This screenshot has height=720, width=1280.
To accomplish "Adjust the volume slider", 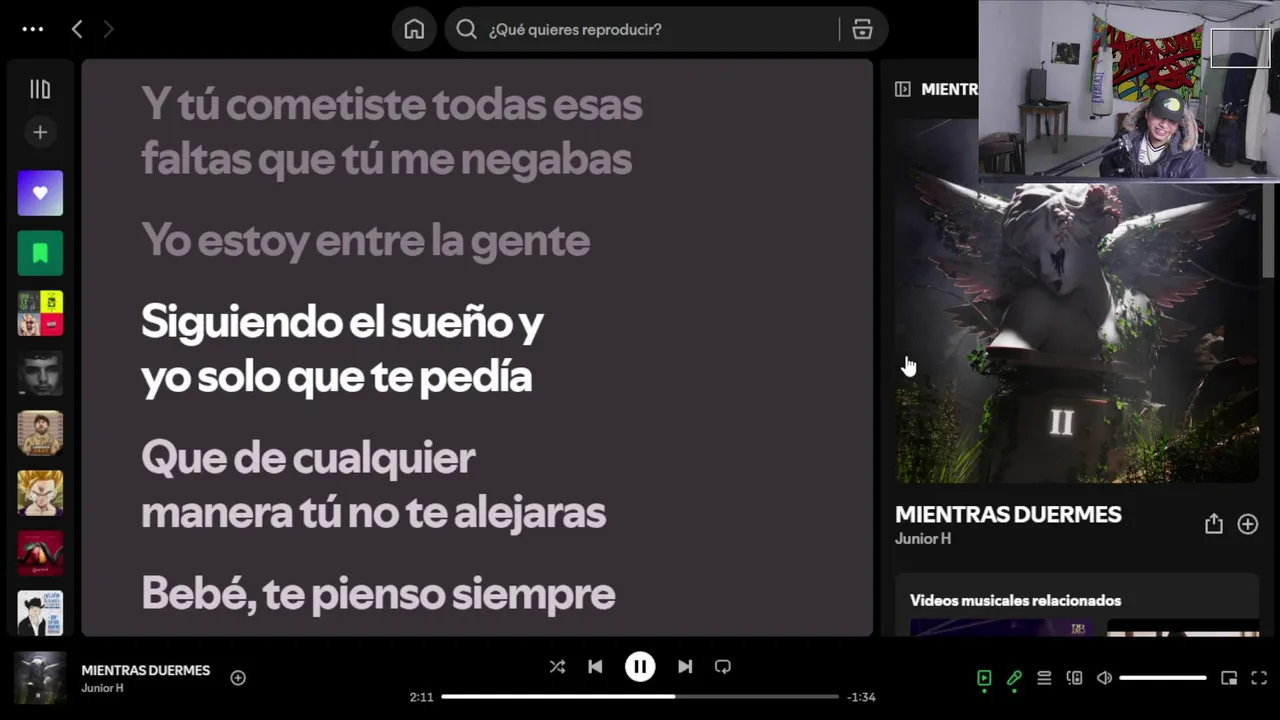I will point(1162,678).
